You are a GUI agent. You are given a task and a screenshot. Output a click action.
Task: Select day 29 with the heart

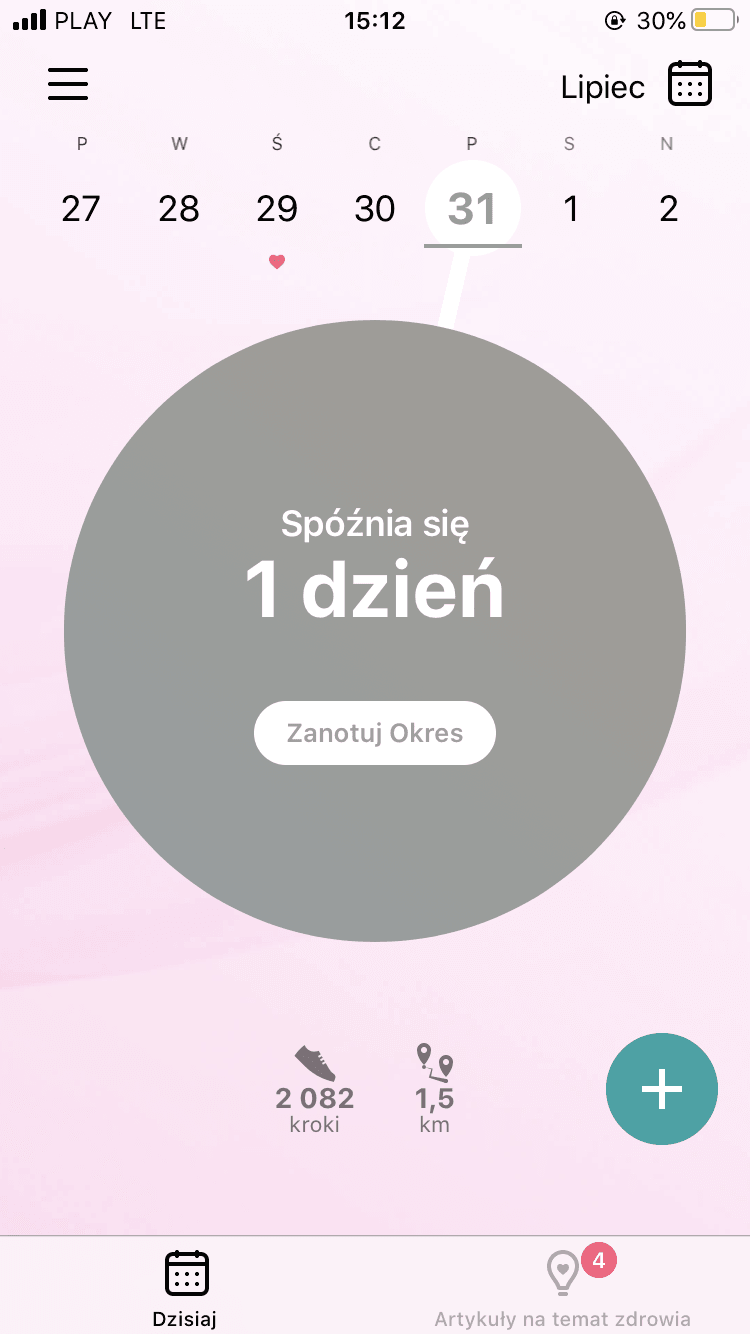click(x=277, y=210)
